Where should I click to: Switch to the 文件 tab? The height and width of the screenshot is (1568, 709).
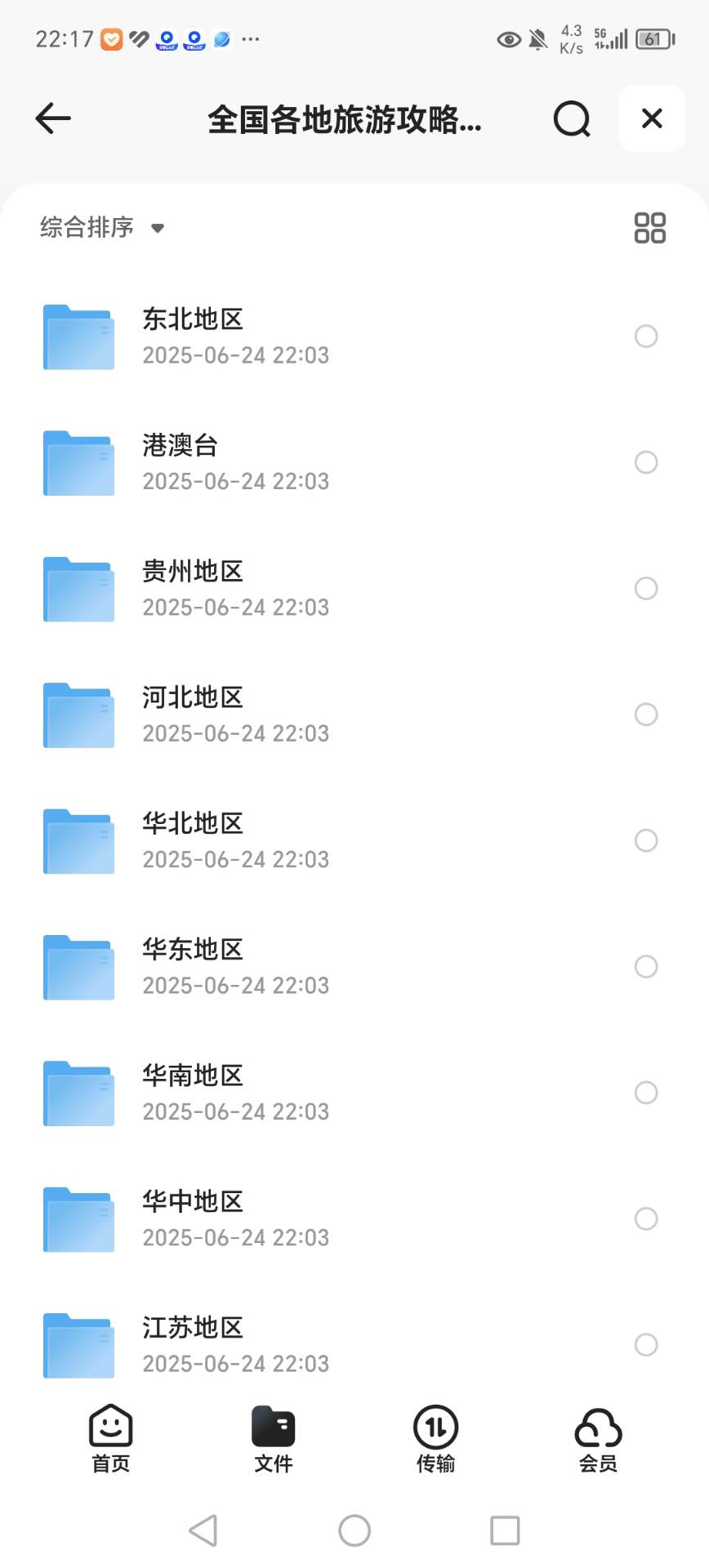pyautogui.click(x=273, y=1439)
